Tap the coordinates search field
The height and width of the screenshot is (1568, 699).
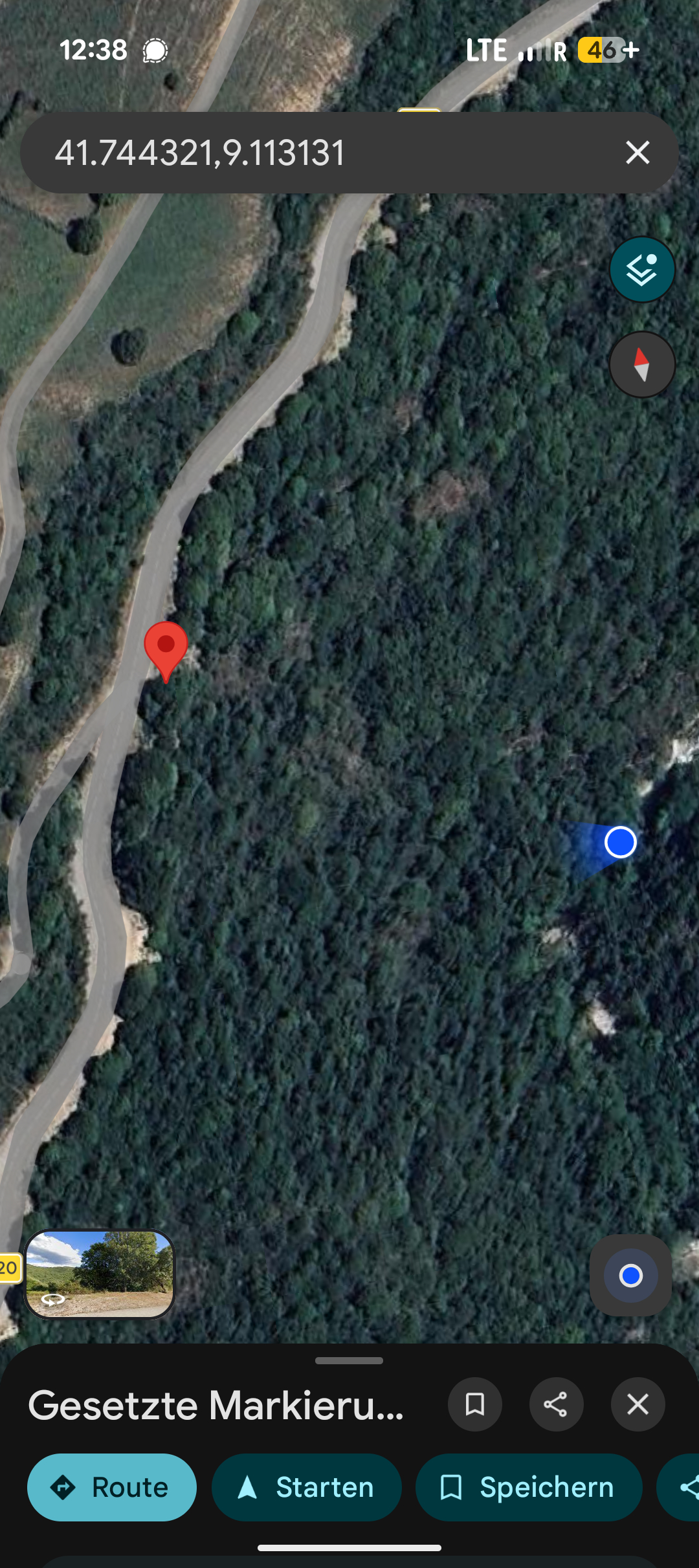point(311,153)
